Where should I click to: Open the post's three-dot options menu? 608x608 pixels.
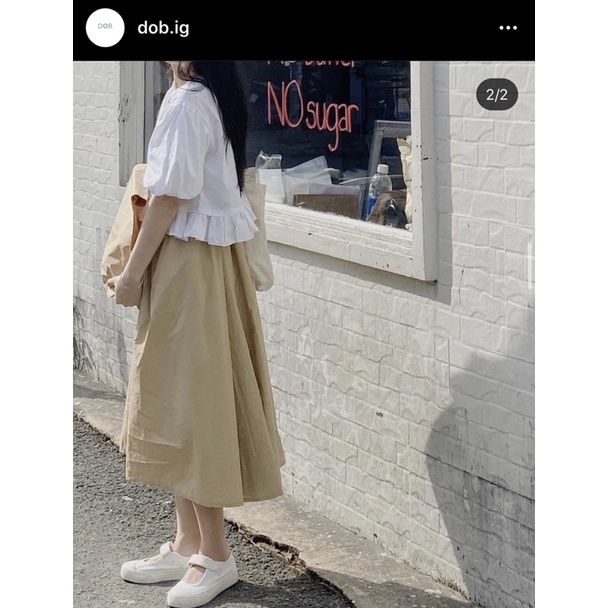point(508,28)
